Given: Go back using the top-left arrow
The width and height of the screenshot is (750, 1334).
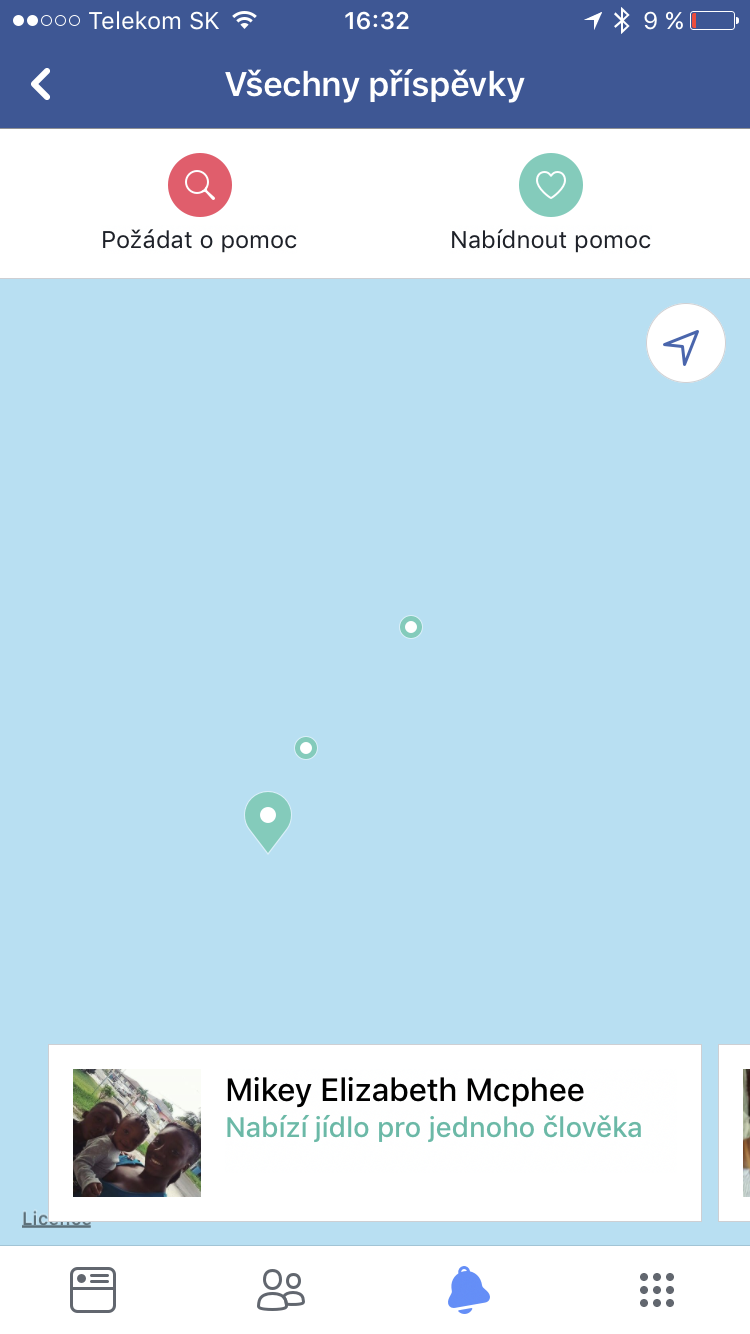Looking at the screenshot, I should click(x=41, y=85).
